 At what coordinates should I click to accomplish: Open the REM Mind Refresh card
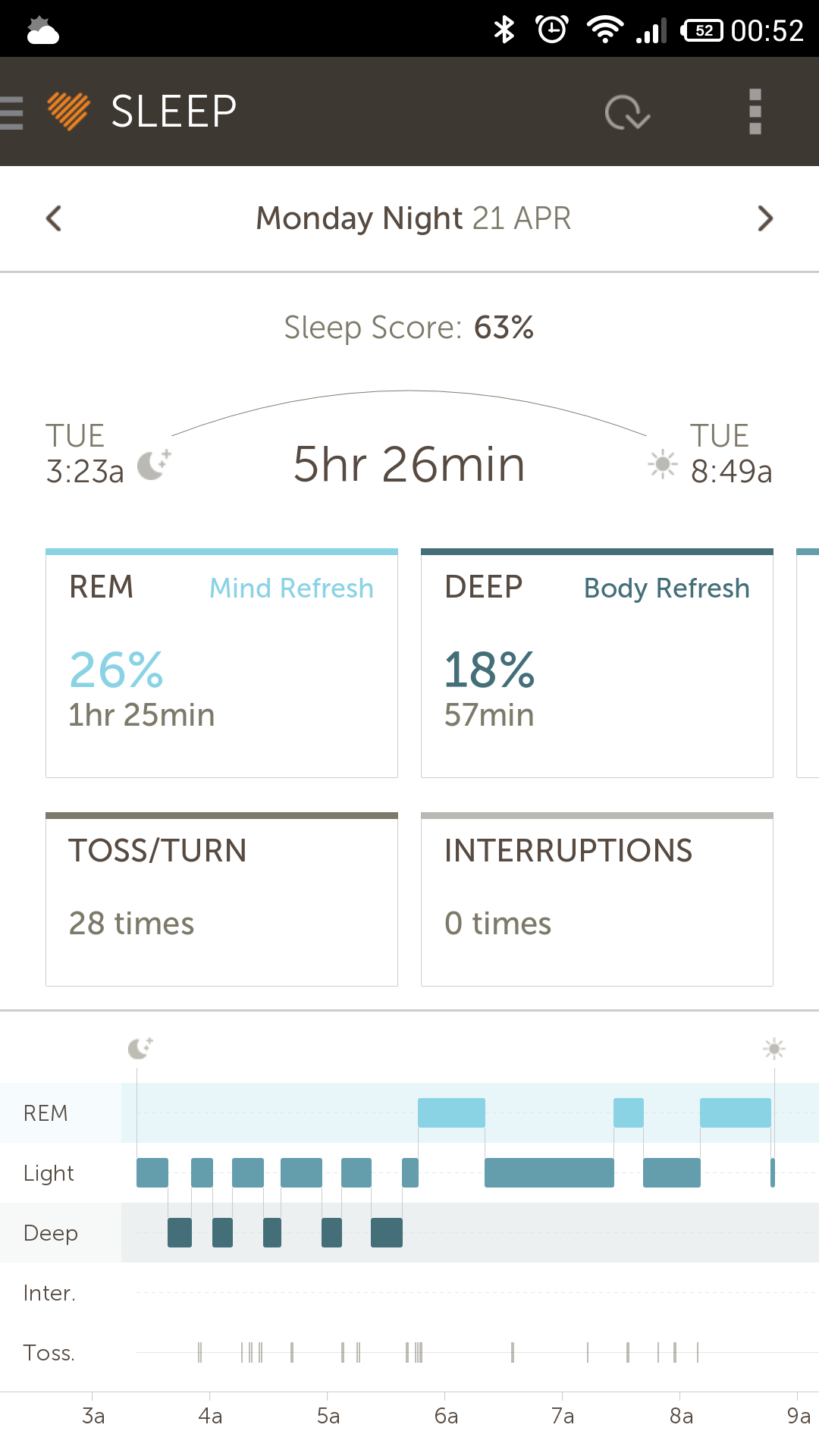(221, 664)
